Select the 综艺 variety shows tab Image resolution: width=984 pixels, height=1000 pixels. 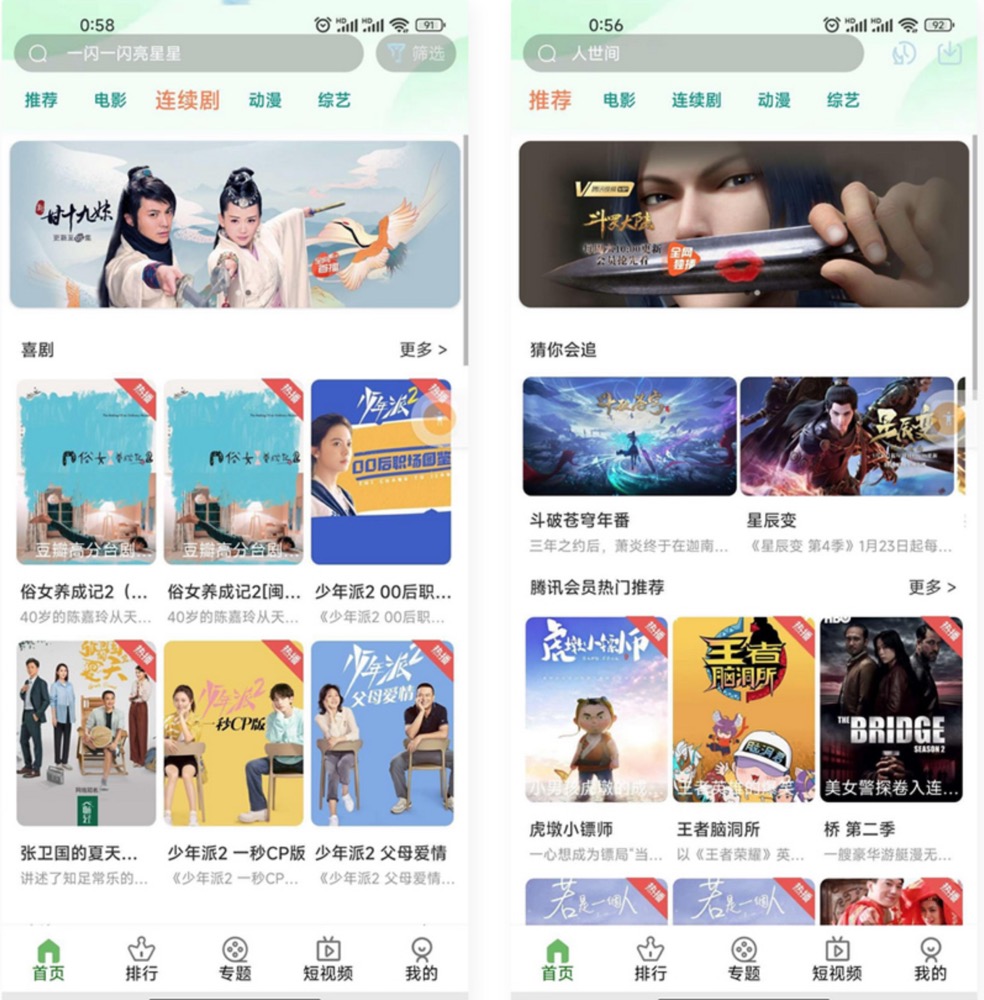pos(331,101)
